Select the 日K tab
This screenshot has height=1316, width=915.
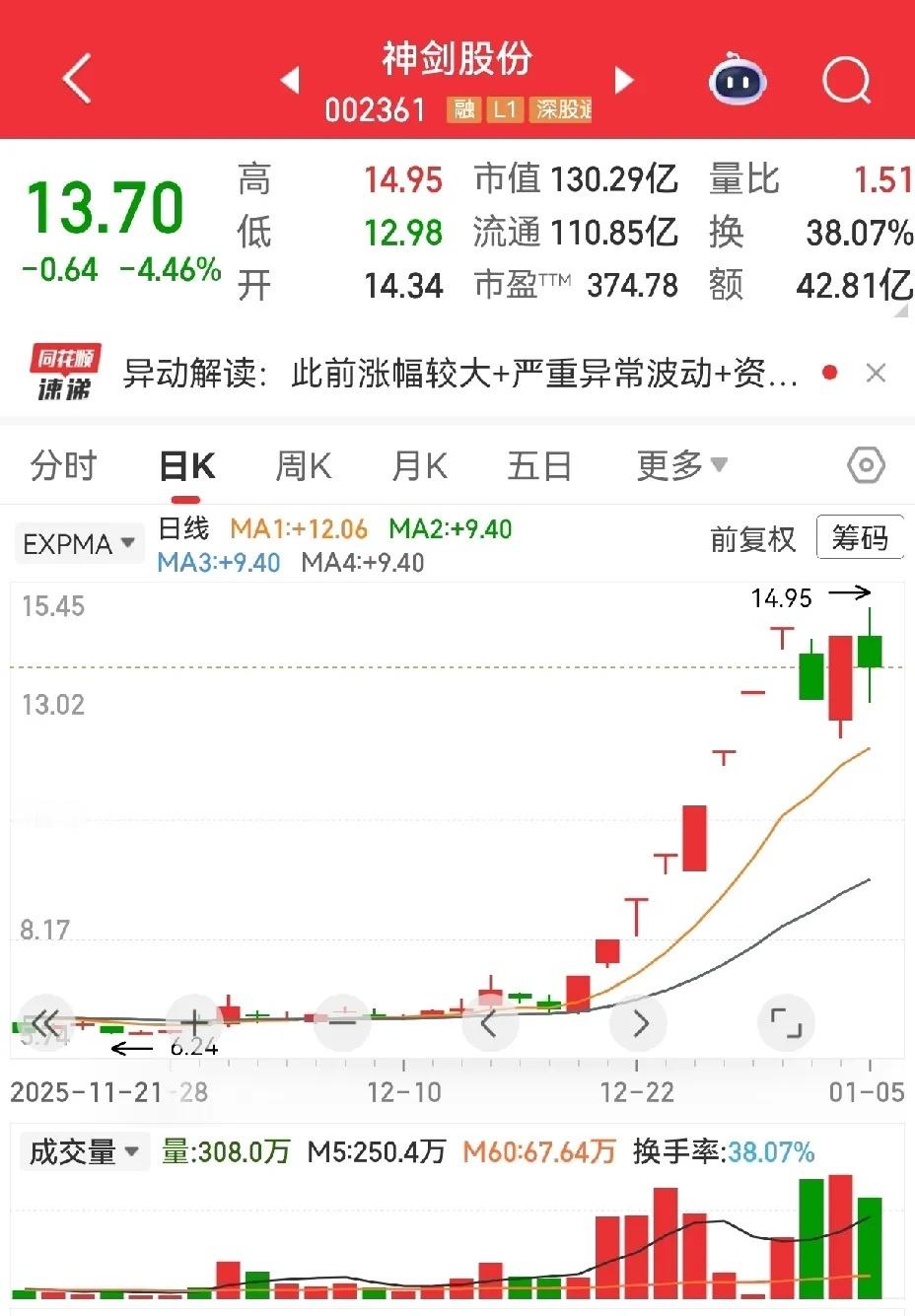pos(186,465)
